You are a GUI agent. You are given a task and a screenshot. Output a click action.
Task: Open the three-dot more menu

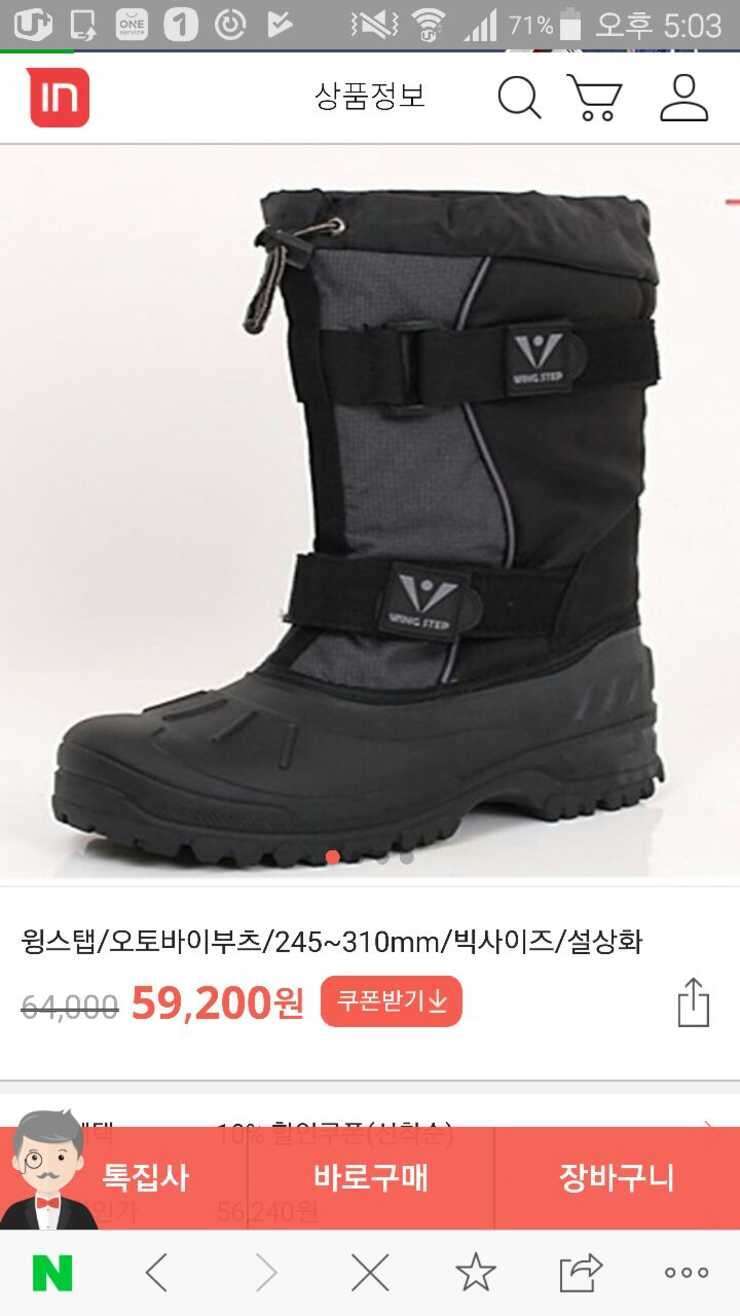click(686, 1273)
